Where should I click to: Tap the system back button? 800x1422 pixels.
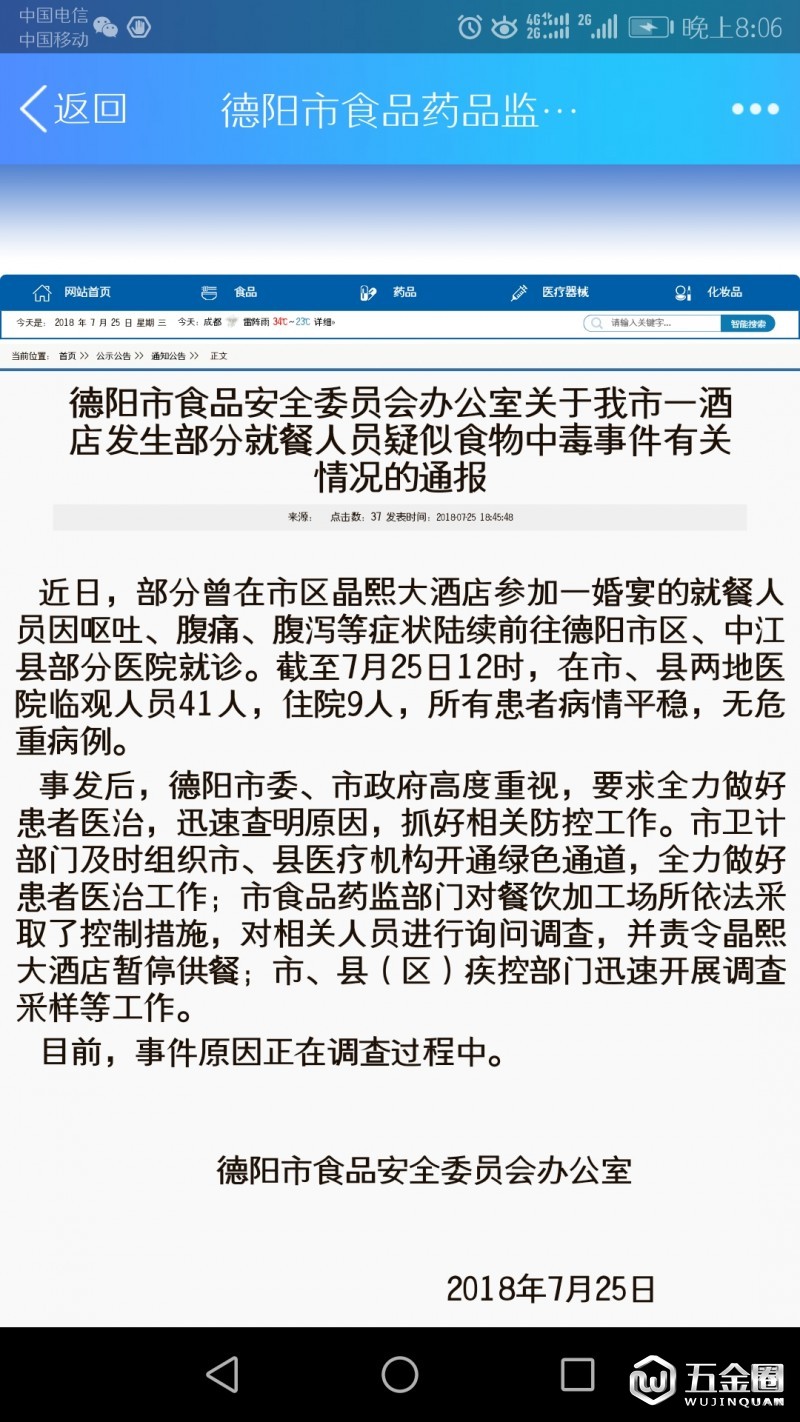[x=222, y=1374]
